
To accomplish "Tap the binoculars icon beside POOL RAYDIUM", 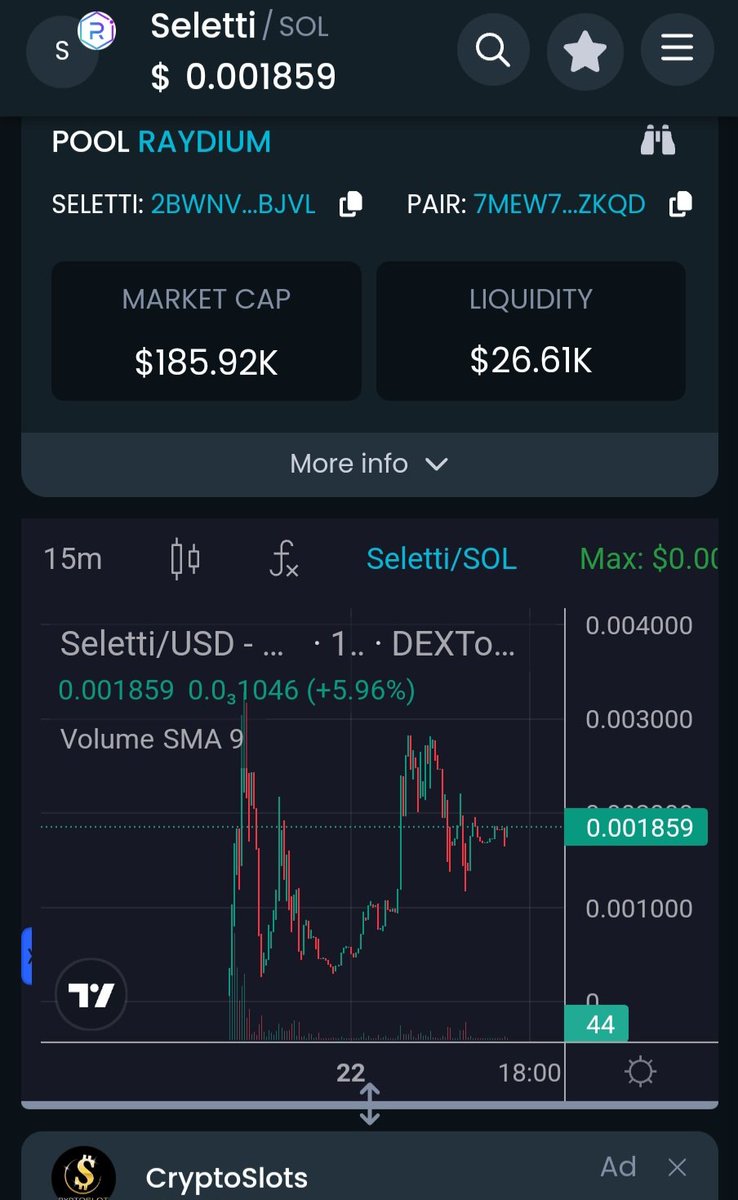I will [658, 142].
